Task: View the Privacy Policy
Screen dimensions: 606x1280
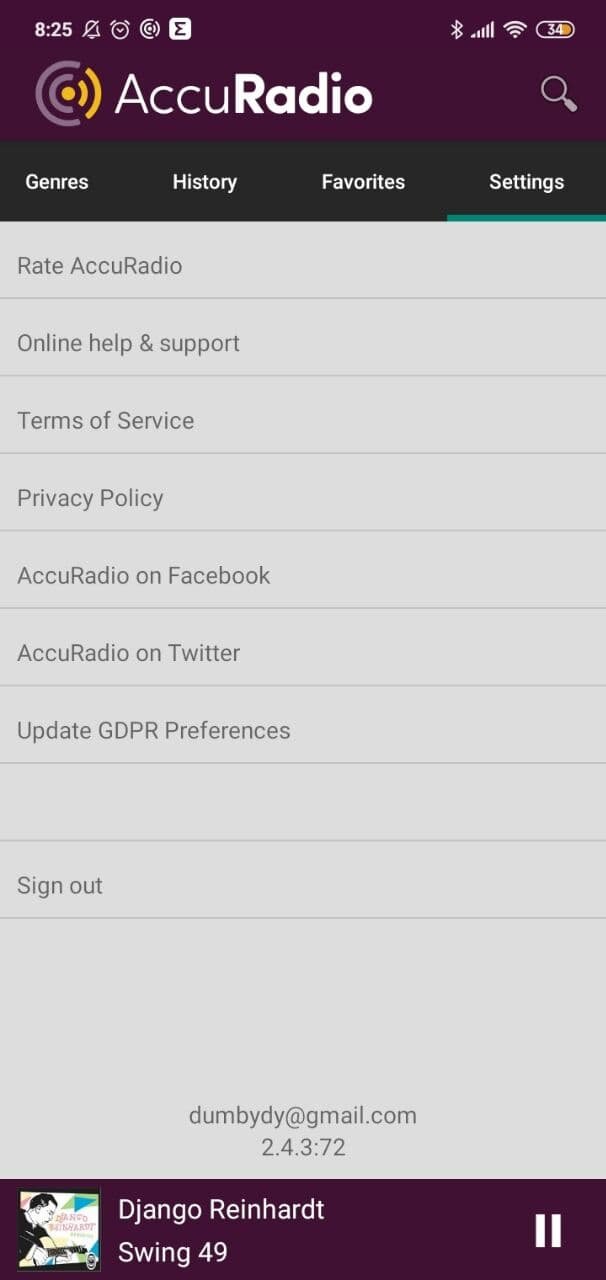Action: click(x=303, y=498)
